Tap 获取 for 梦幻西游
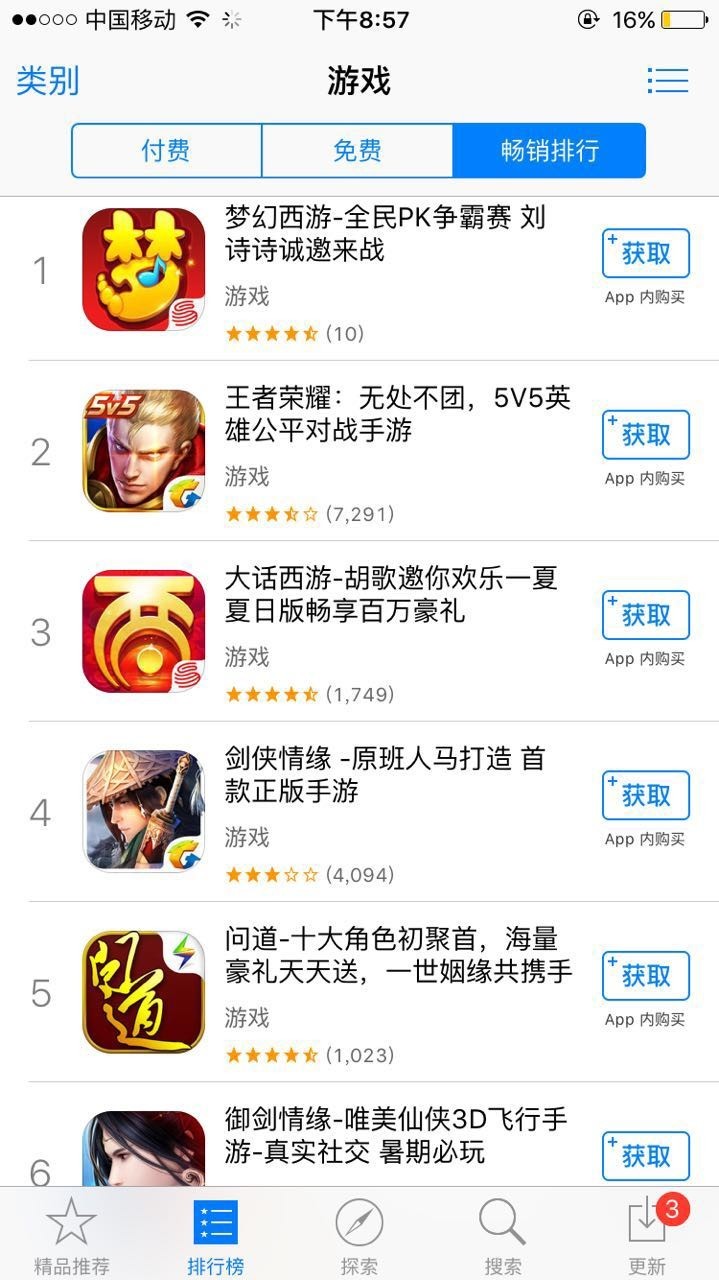719x1280 pixels. coord(646,253)
